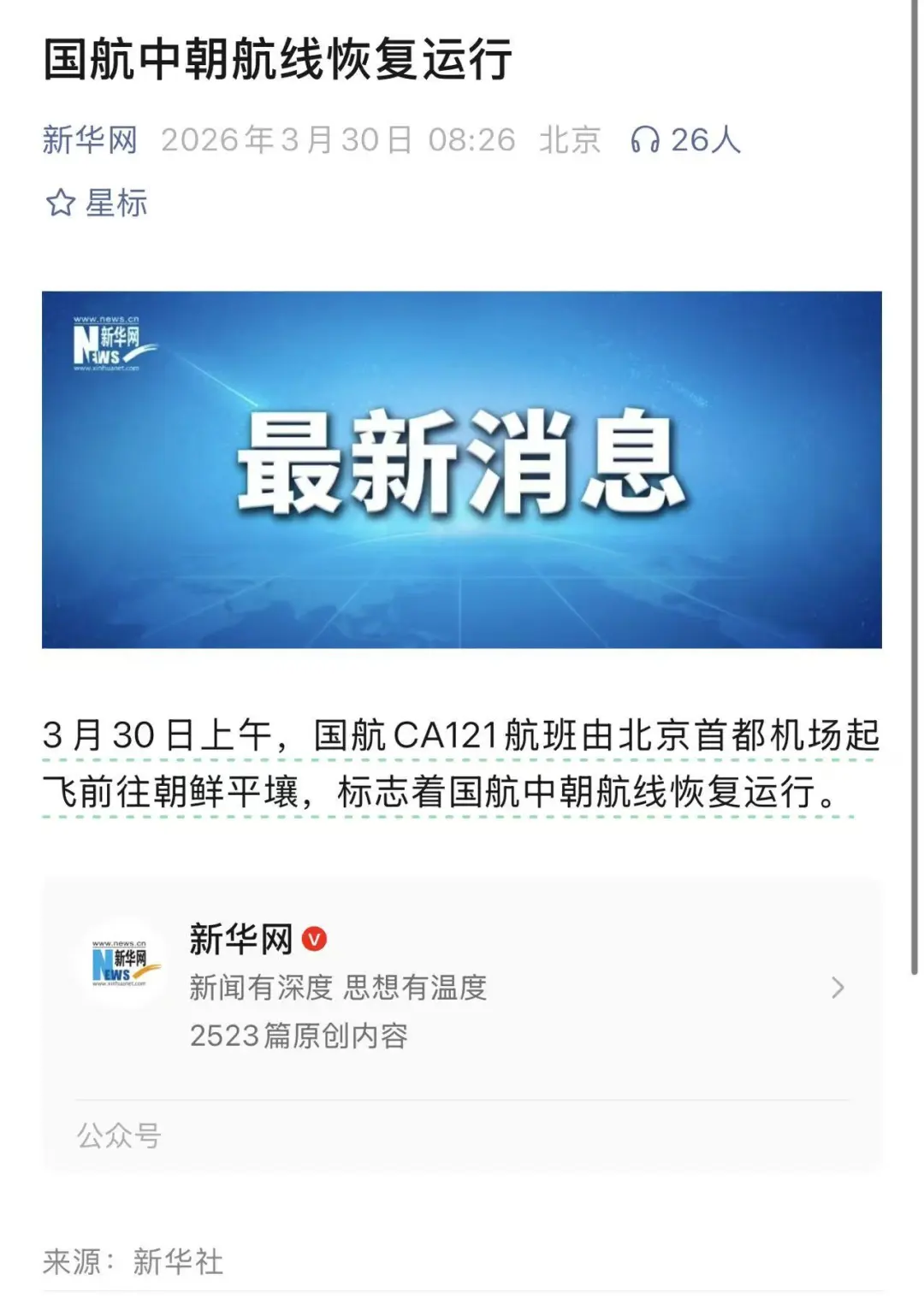This screenshot has width=924, height=1316.
Task: Open the 最新消息 banner image
Action: click(461, 469)
